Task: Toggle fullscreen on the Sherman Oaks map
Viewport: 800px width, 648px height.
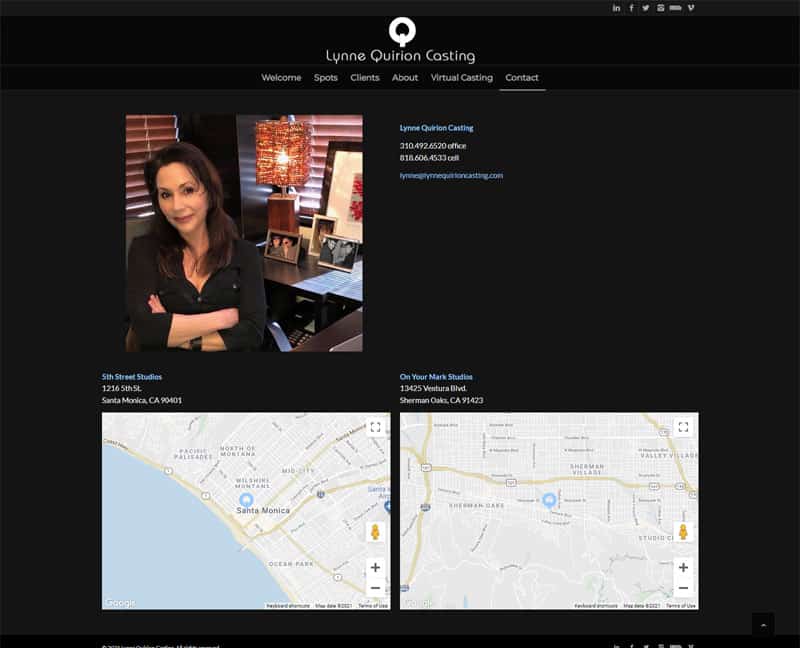Action: 683,427
